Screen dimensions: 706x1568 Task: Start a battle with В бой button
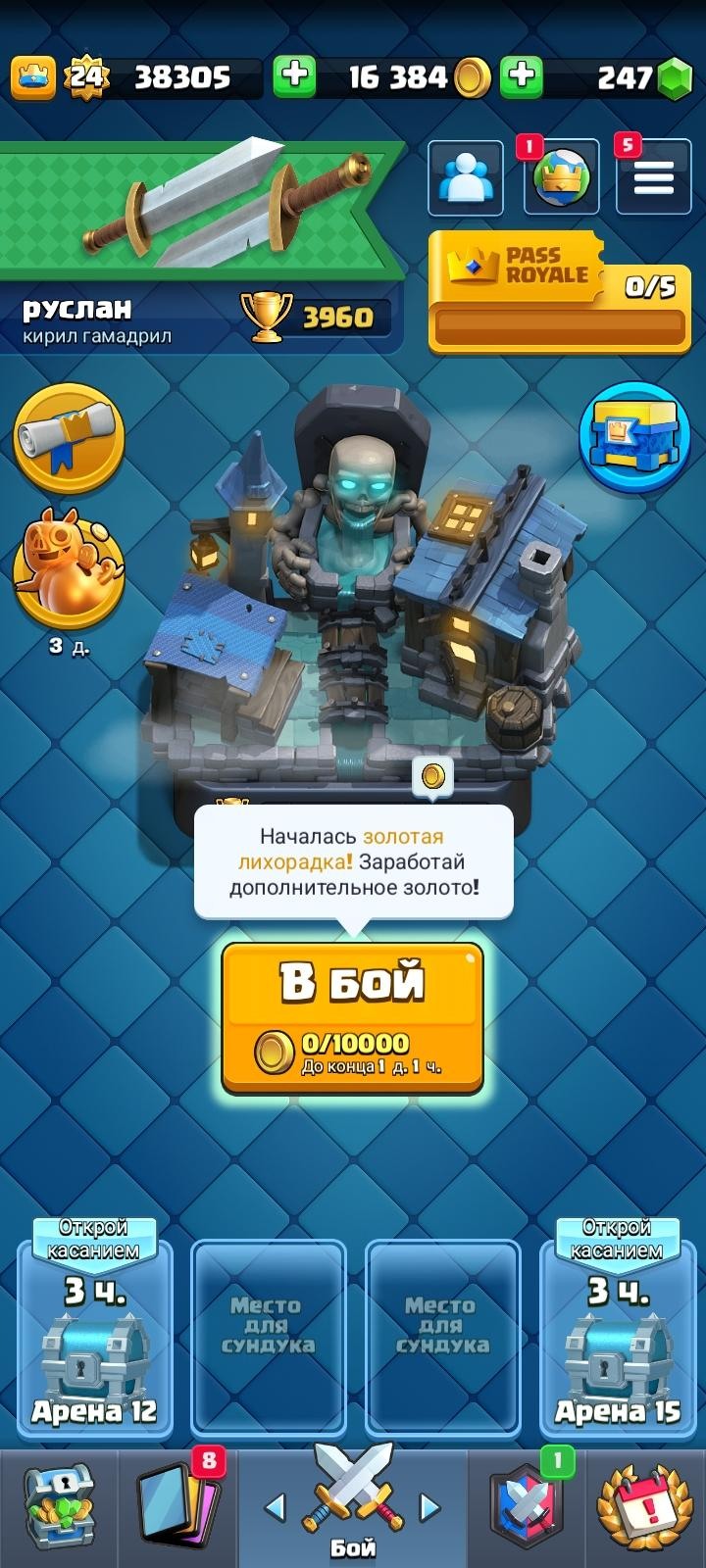pyautogui.click(x=353, y=1017)
